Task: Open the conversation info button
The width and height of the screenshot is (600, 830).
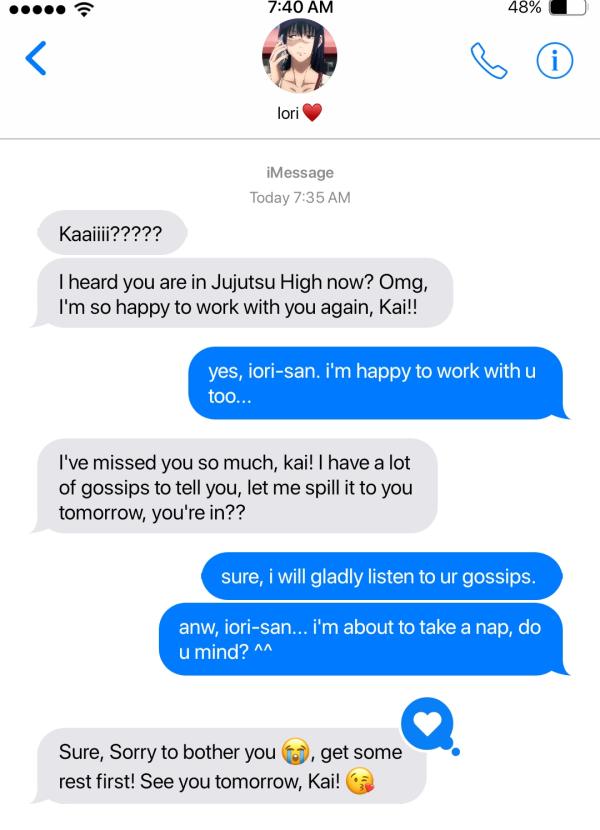Action: coord(554,62)
